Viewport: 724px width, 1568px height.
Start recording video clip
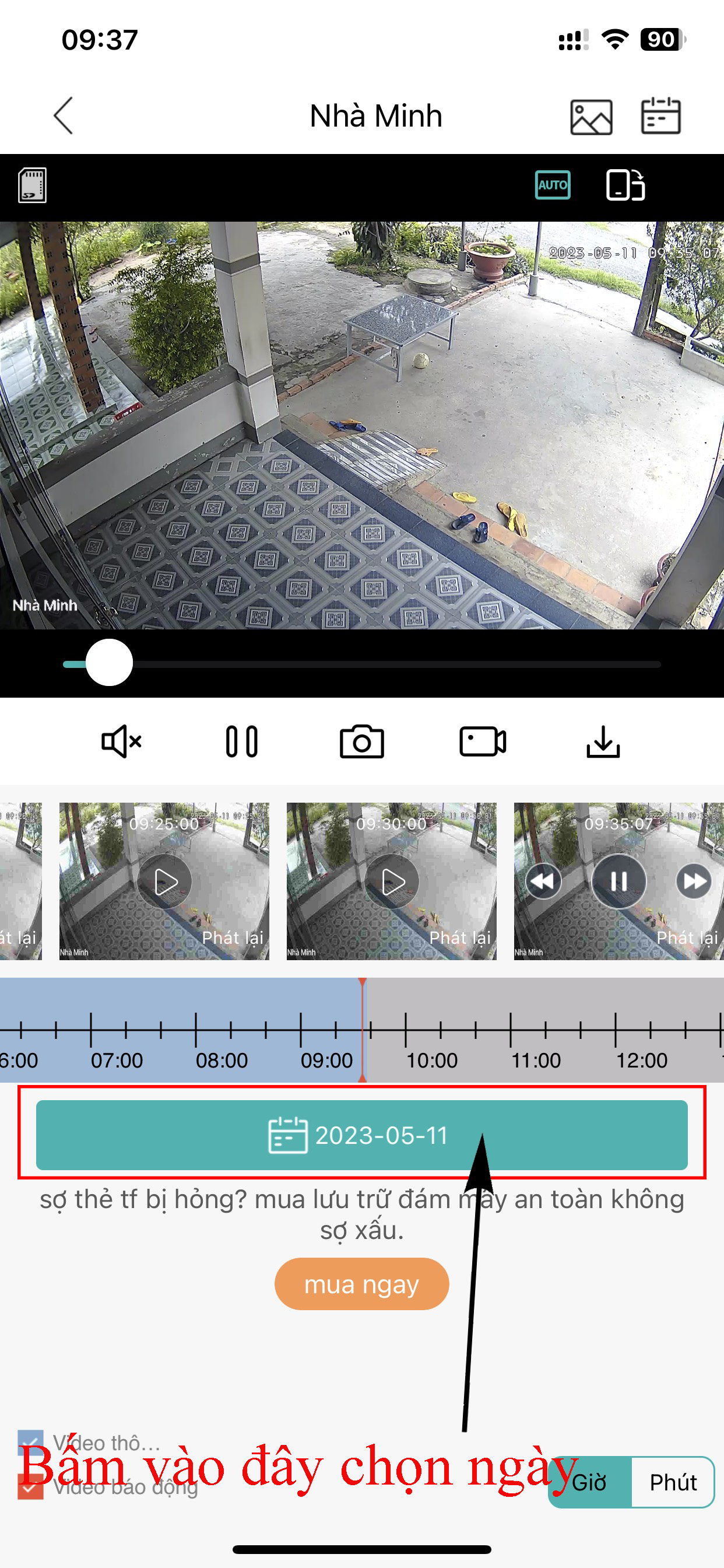[483, 741]
